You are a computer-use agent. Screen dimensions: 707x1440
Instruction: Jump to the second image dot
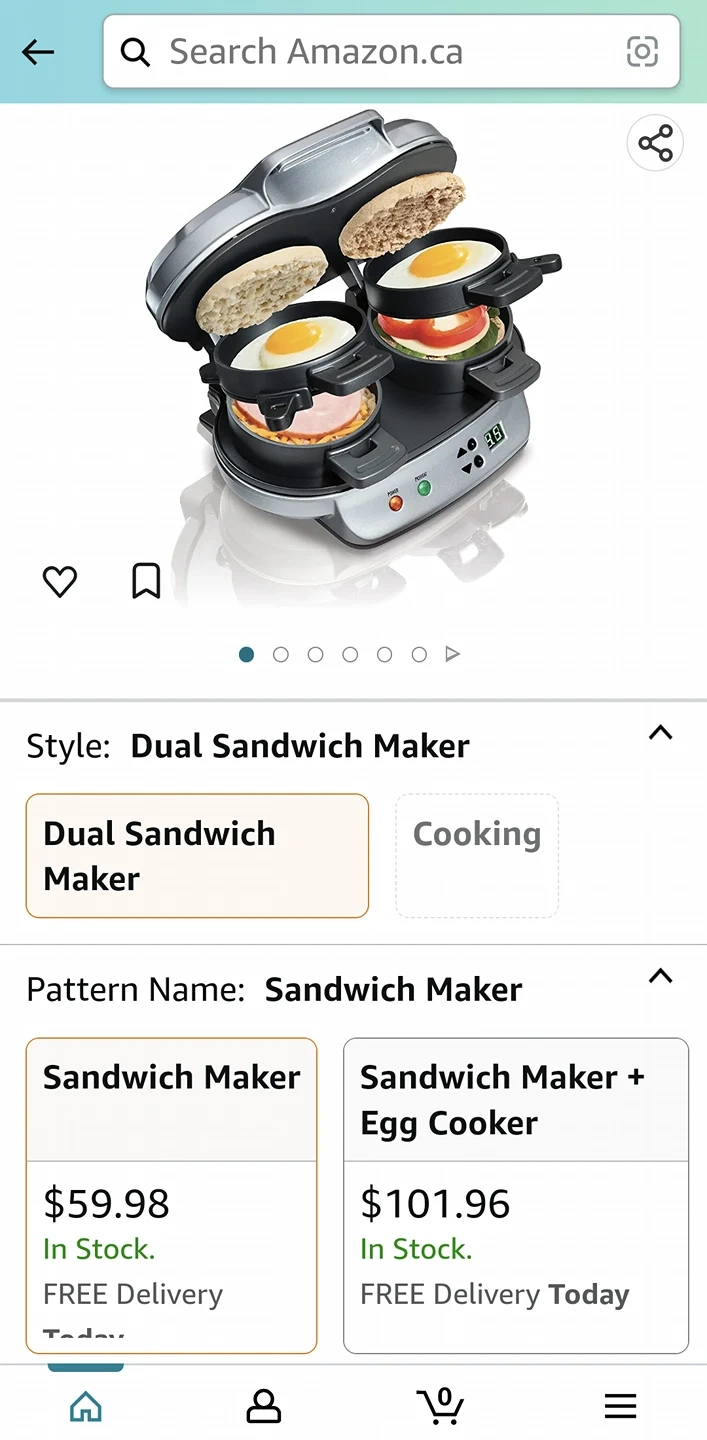281,655
